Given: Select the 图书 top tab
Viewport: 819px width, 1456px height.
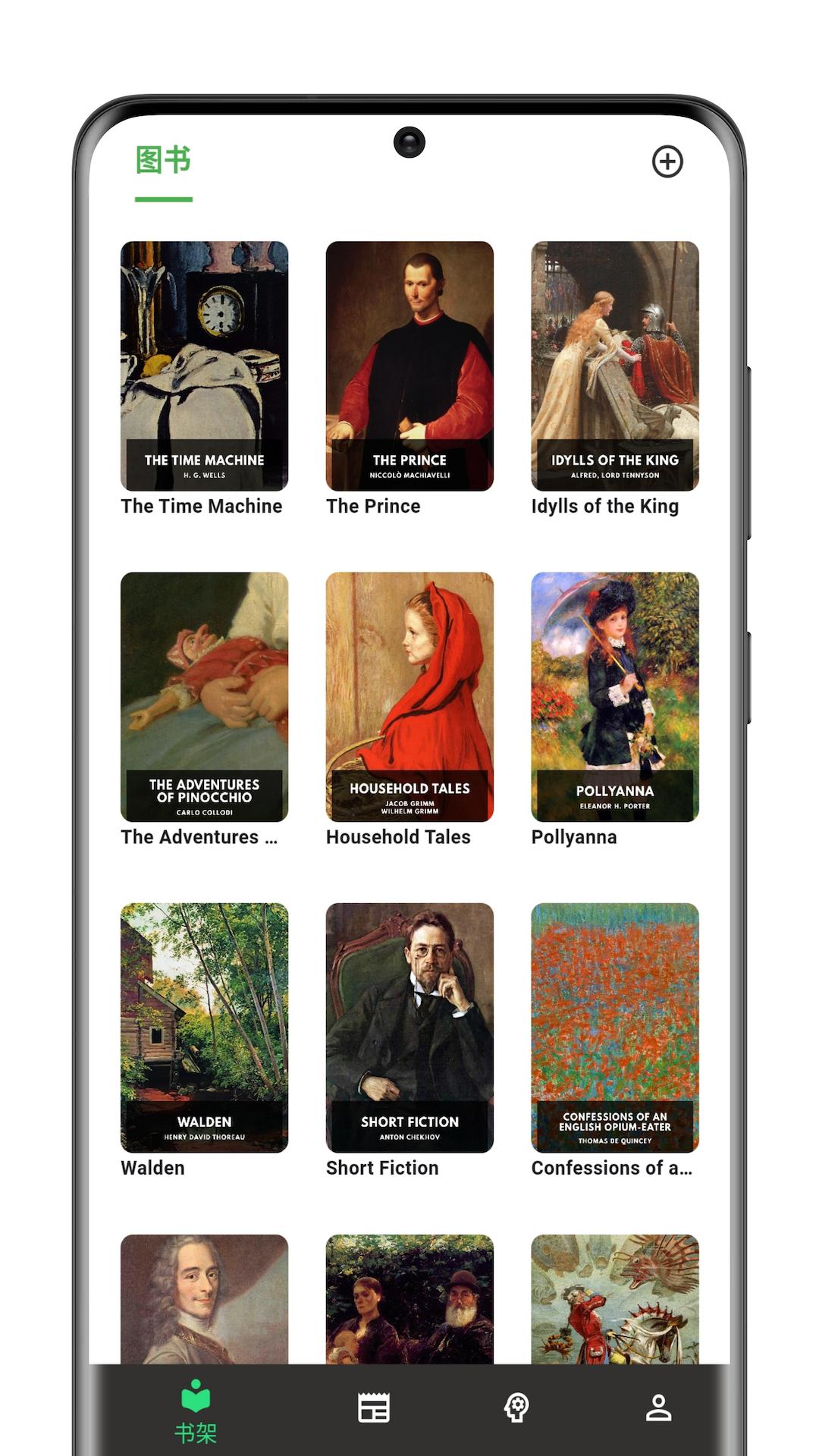Looking at the screenshot, I should coord(164,162).
